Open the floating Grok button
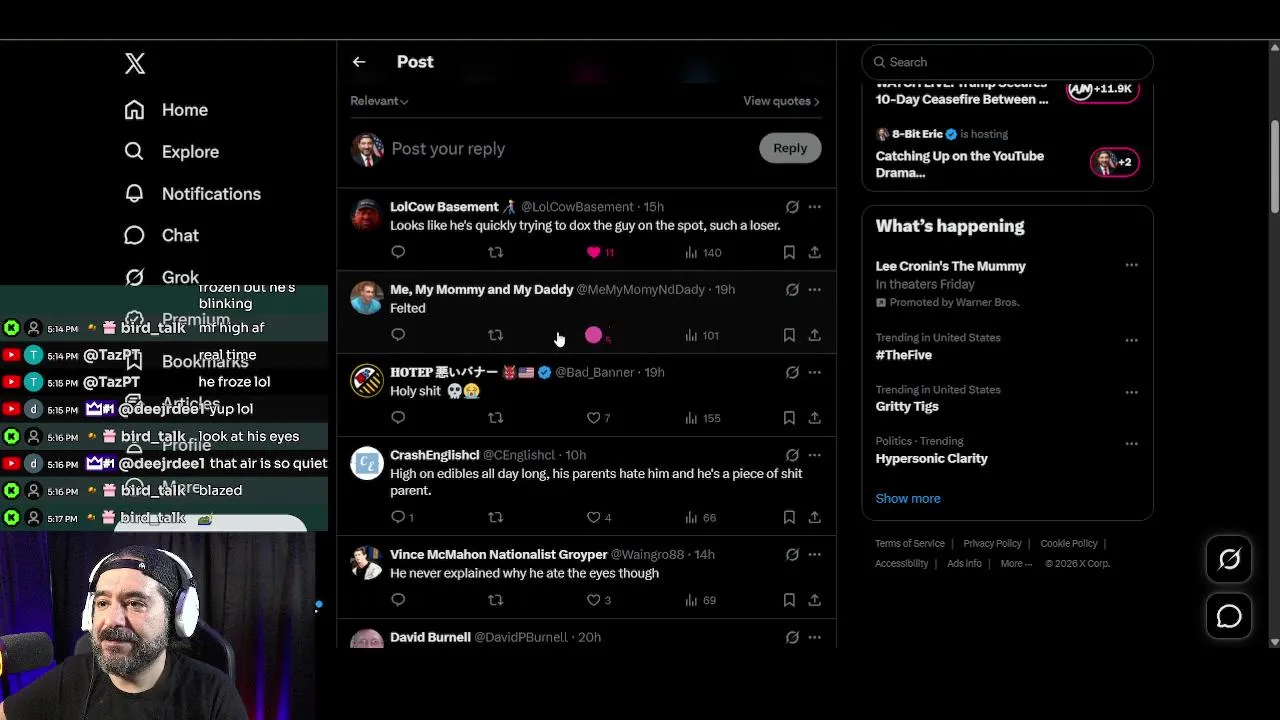The image size is (1280, 720). click(1229, 560)
